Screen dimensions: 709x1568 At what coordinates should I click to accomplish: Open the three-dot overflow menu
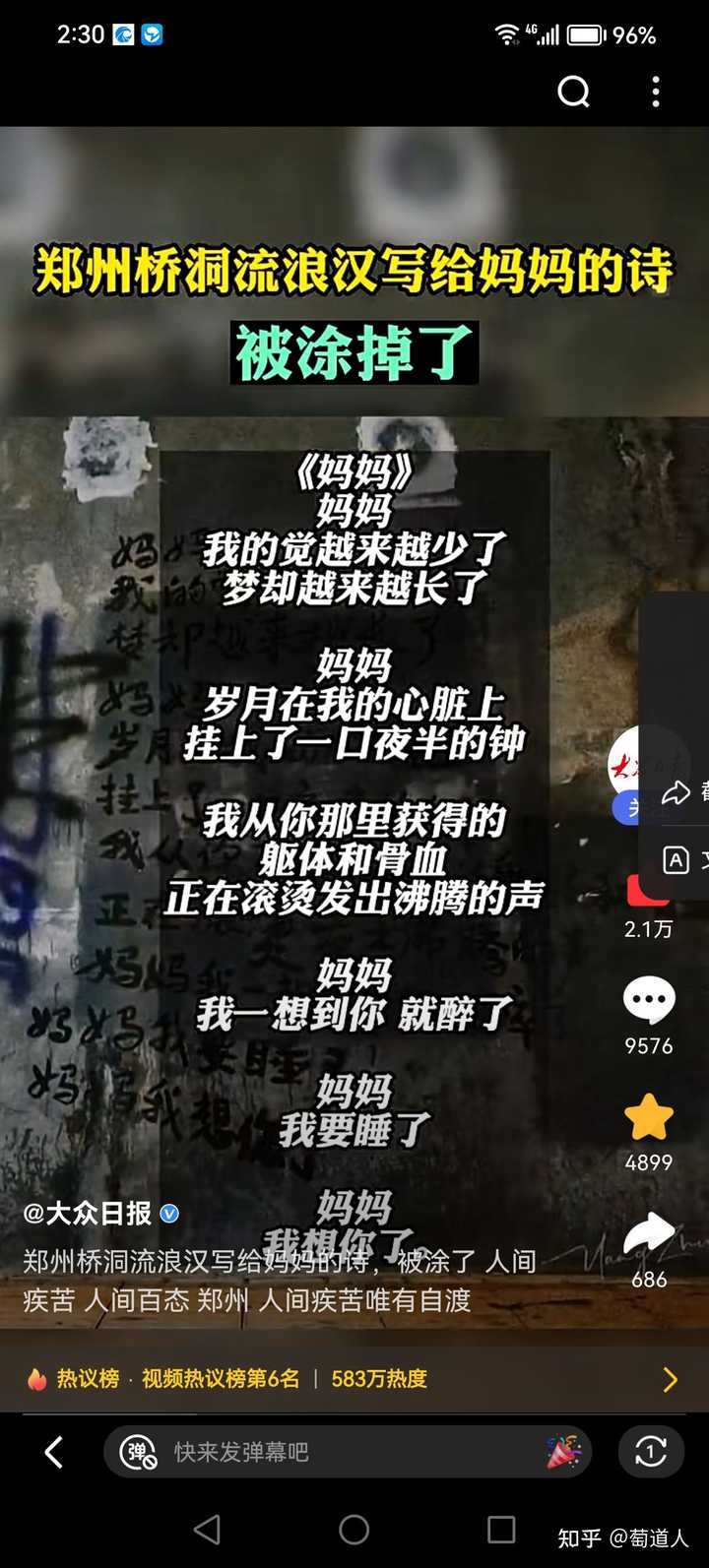coord(655,92)
